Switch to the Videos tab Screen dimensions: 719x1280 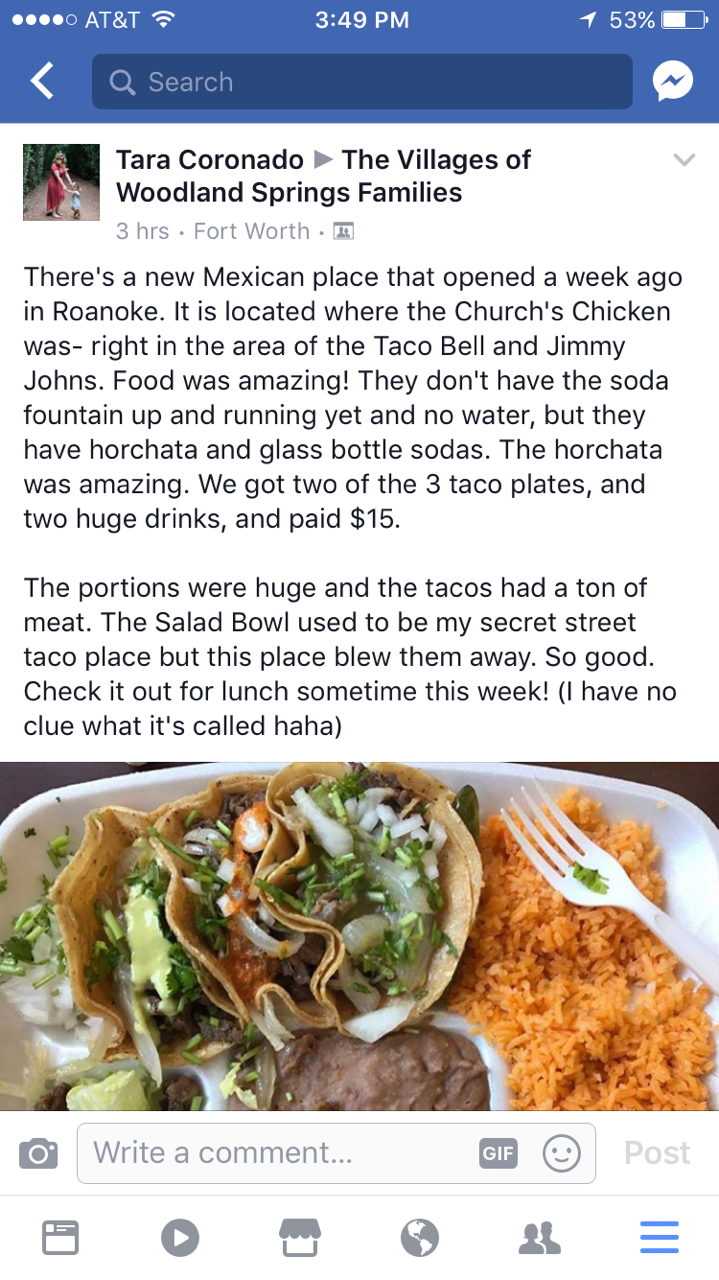pos(180,1238)
